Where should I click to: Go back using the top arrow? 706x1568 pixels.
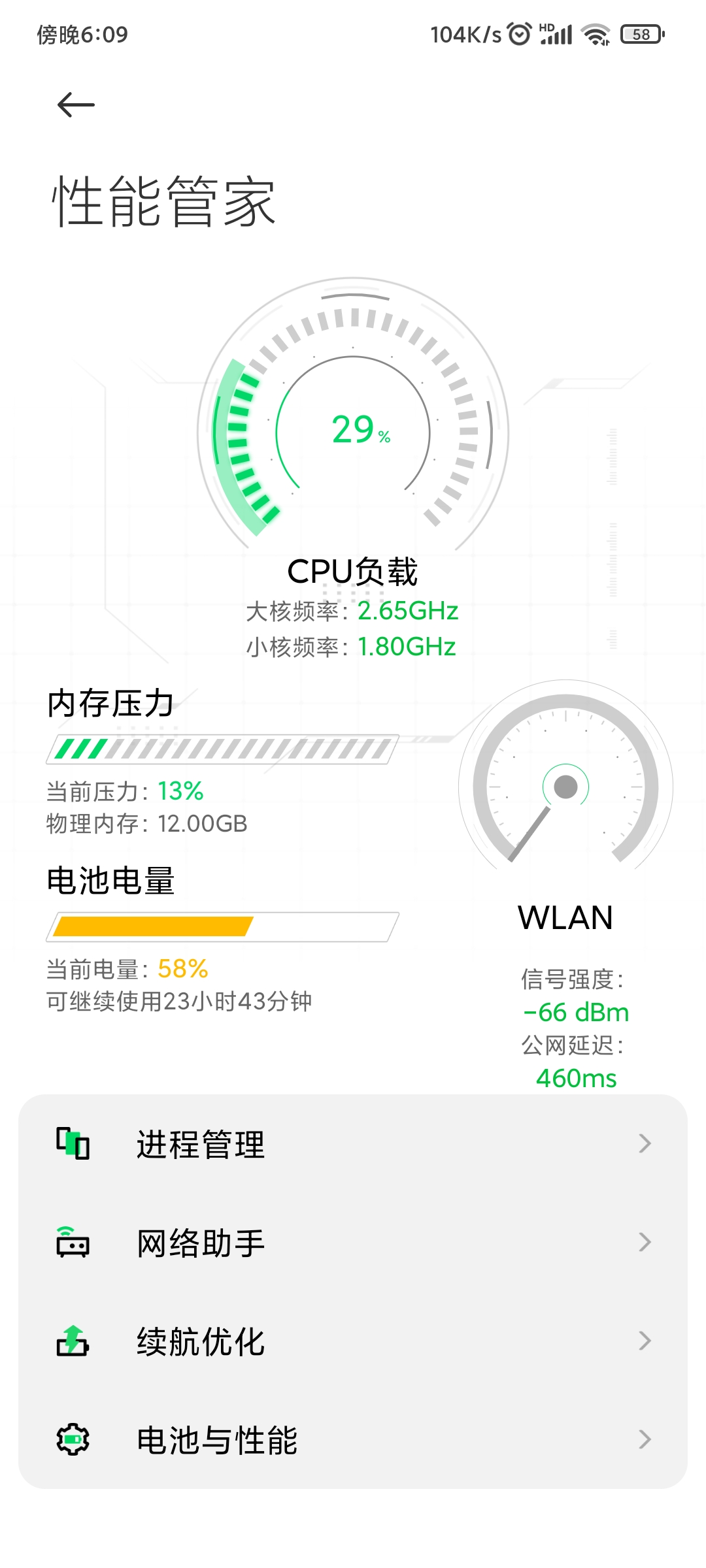pos(76,105)
